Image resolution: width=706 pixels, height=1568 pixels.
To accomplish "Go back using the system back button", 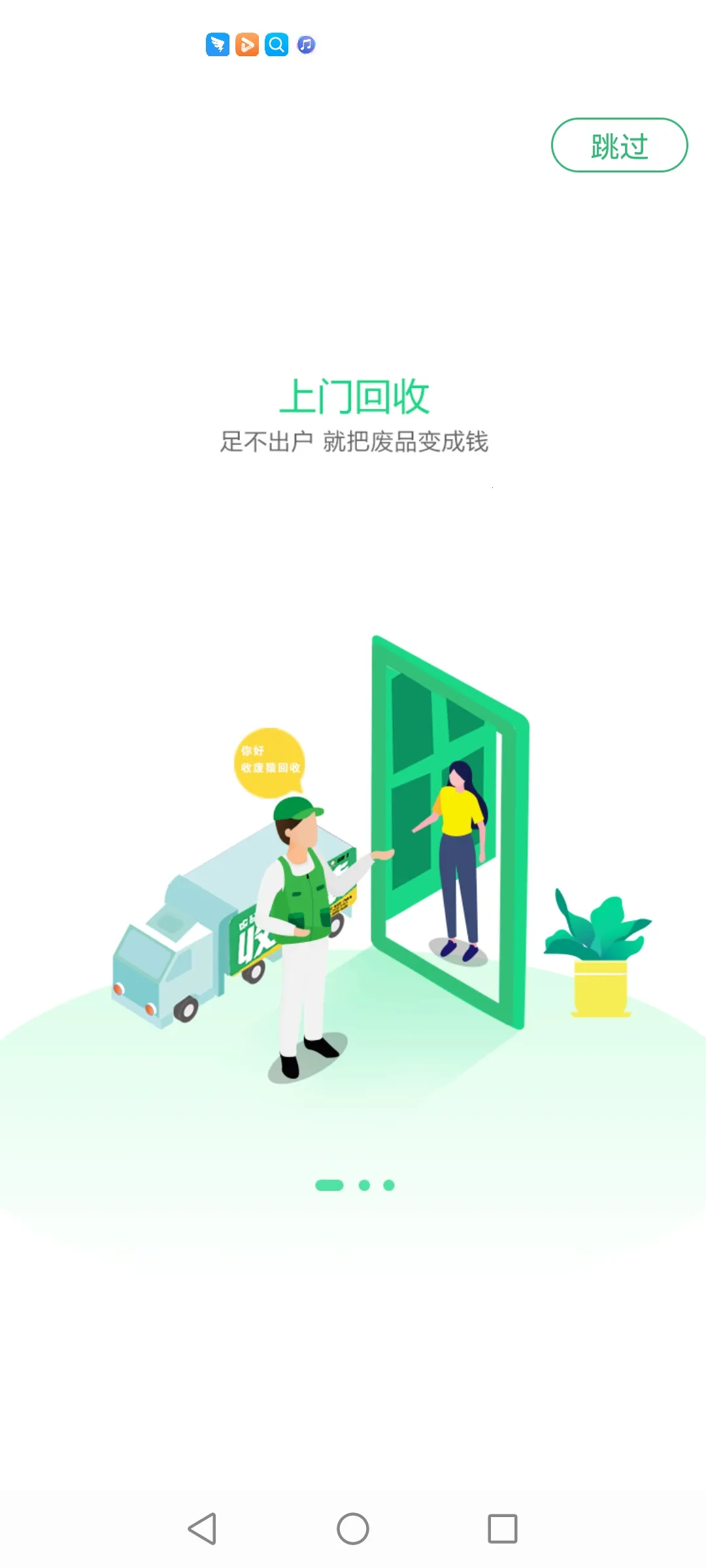I will click(x=202, y=1528).
